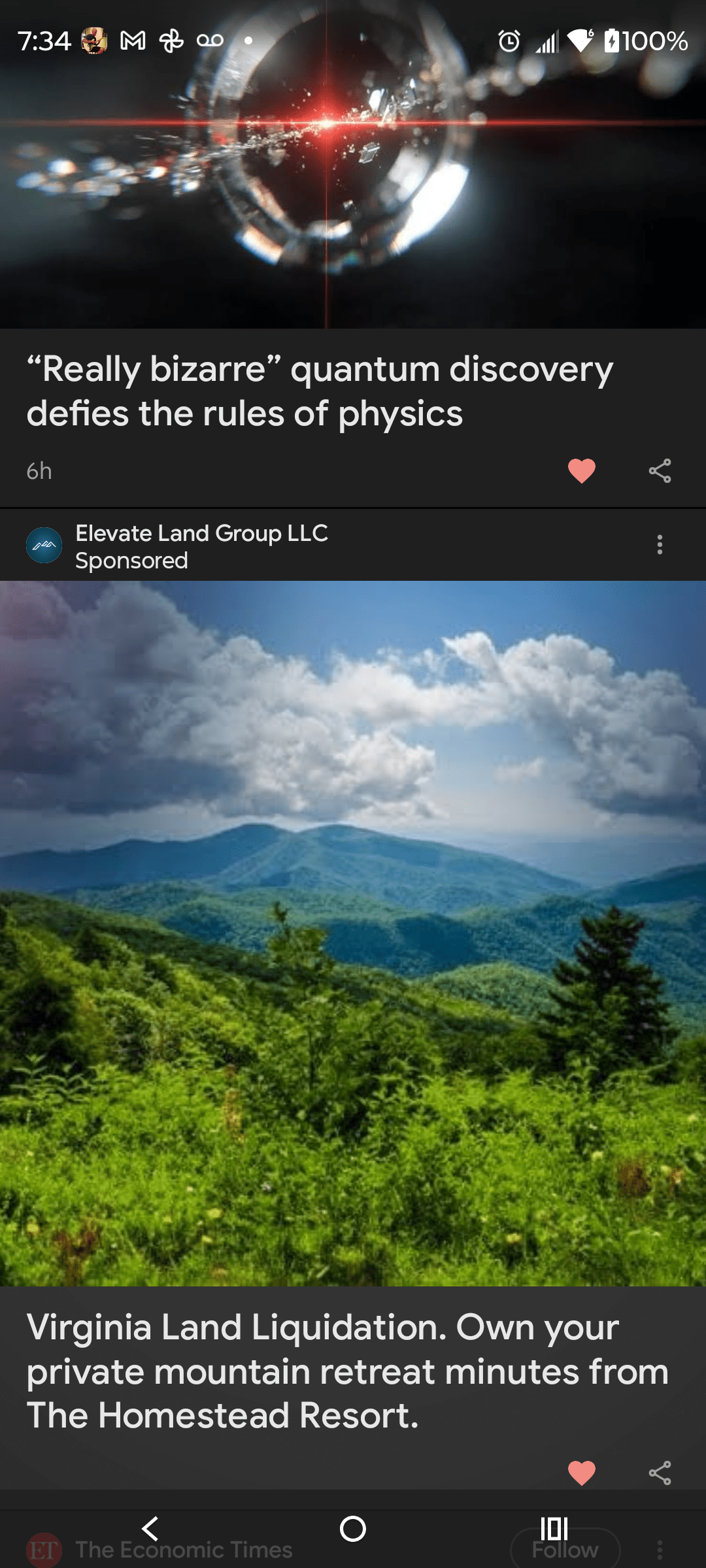
Task: Share the Virginia Land Liquidation post
Action: pyautogui.click(x=660, y=1473)
